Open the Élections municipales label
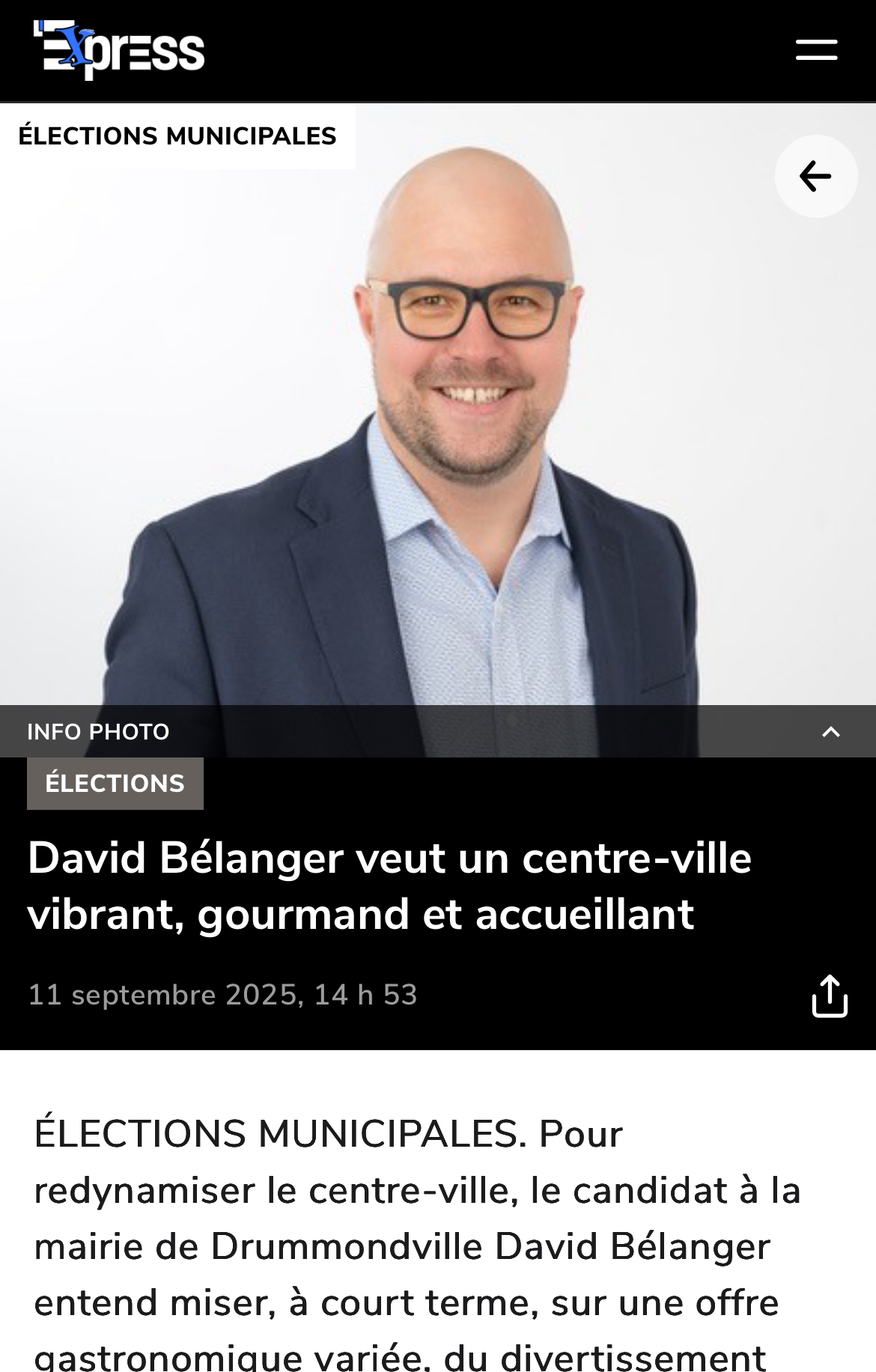Image resolution: width=876 pixels, height=1372 pixels. tap(177, 136)
